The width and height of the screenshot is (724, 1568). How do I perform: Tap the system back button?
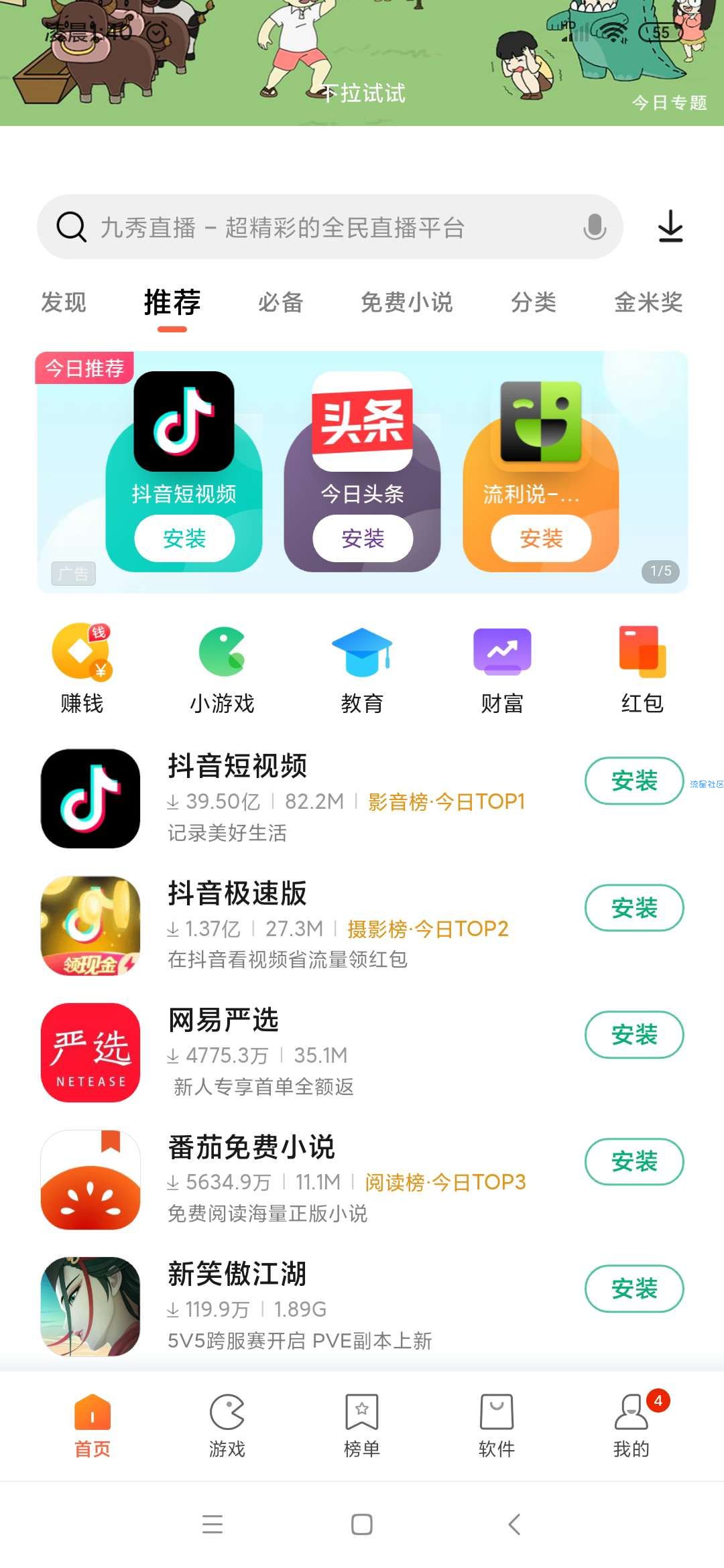pyautogui.click(x=514, y=1524)
